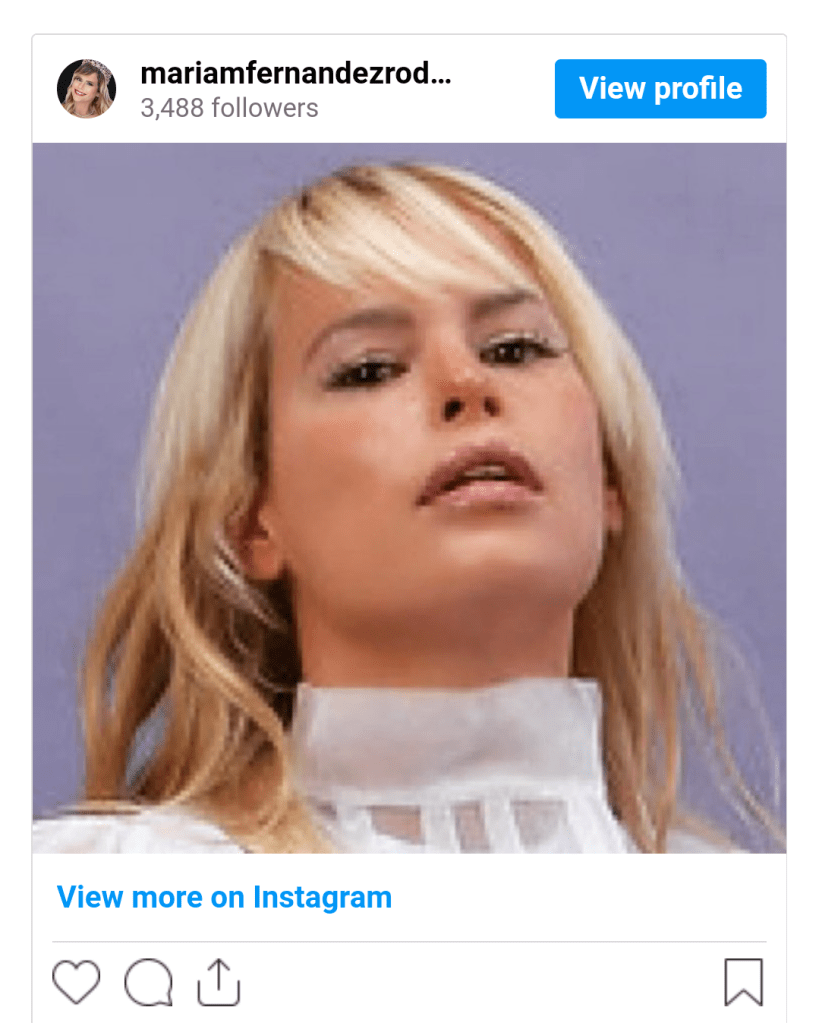Screen dimensions: 819x1023
Task: Tap the View profile button
Action: [660, 89]
